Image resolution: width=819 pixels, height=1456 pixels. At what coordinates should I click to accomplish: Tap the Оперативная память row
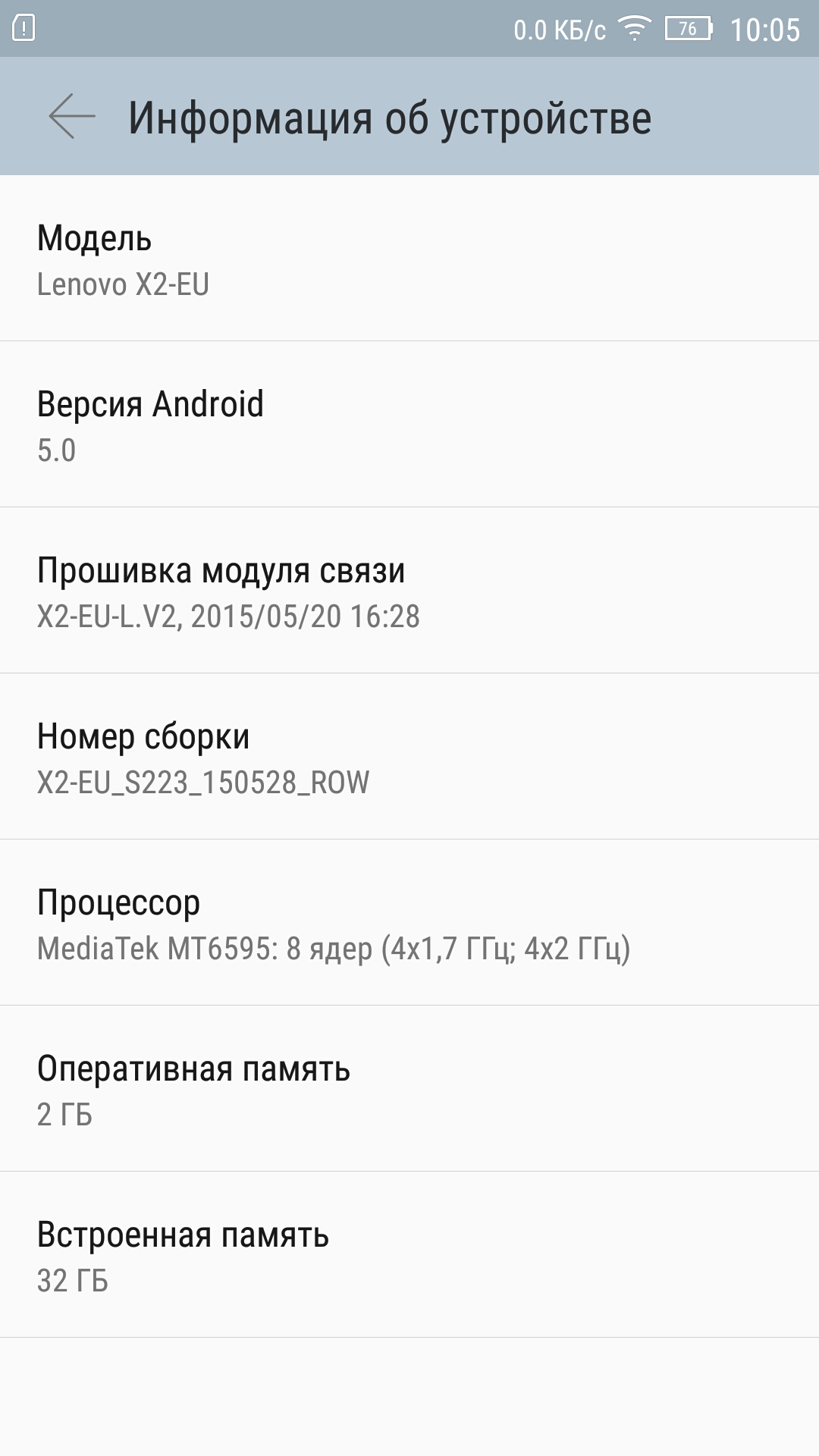click(x=409, y=1090)
